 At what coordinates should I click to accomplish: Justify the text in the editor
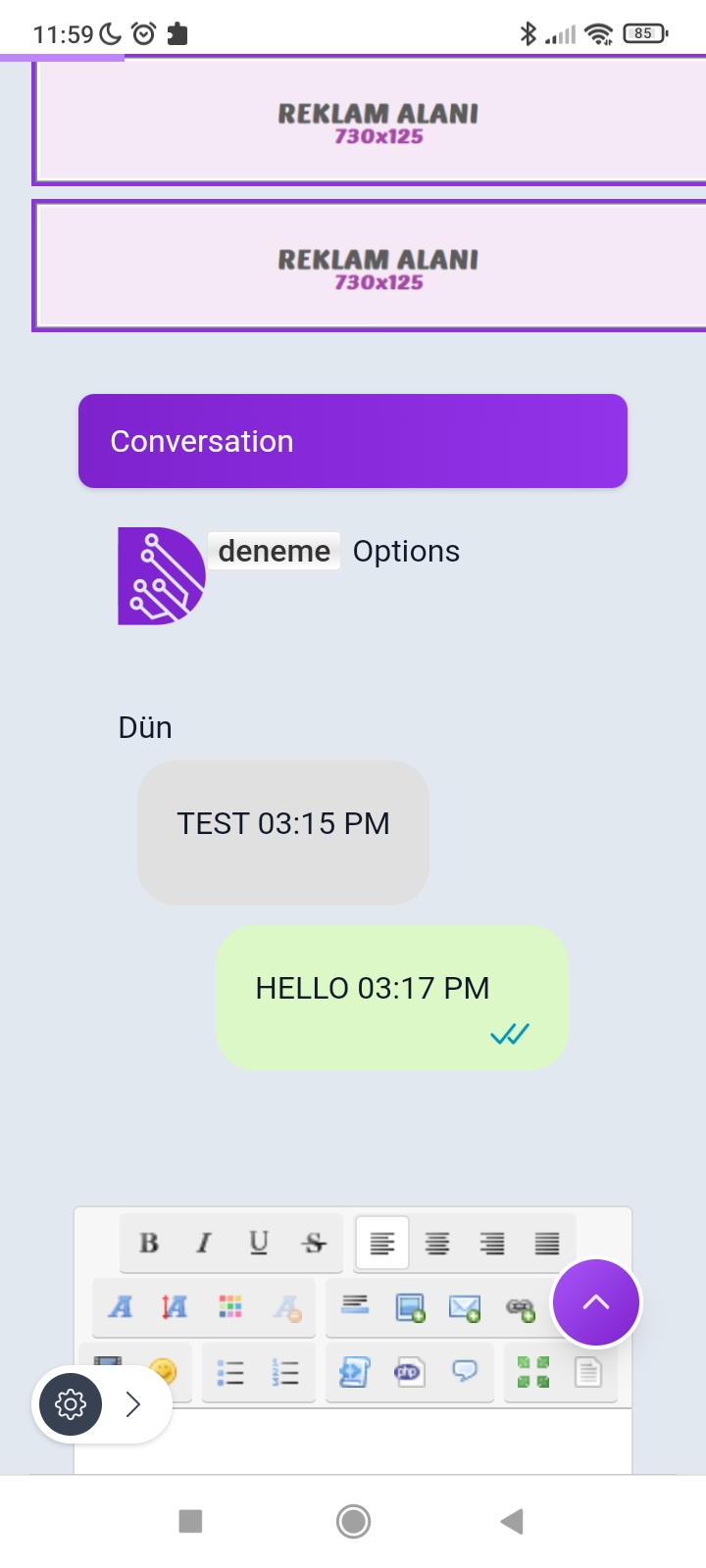tap(547, 1243)
